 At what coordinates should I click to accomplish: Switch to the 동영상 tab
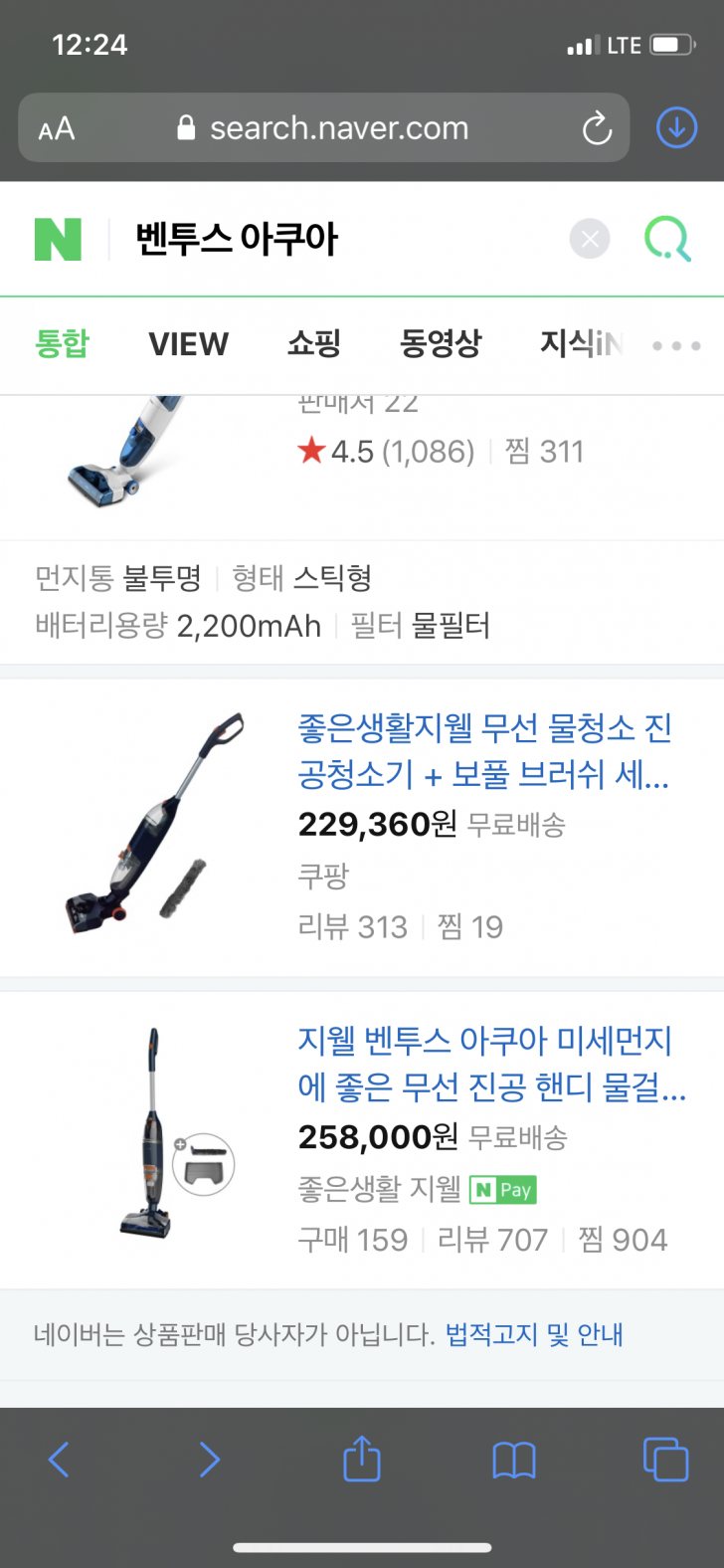tap(440, 344)
